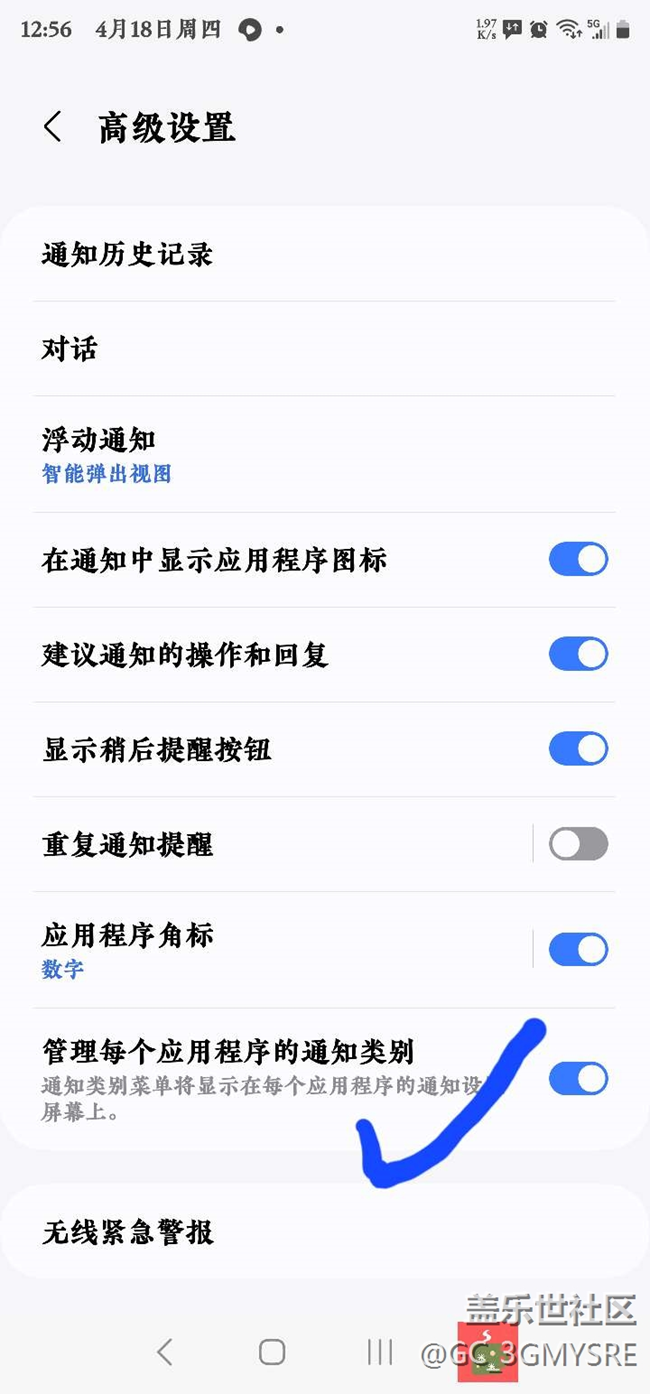This screenshot has width=650, height=1394.
Task: Go back from 高级设置 page
Action: tap(53, 128)
